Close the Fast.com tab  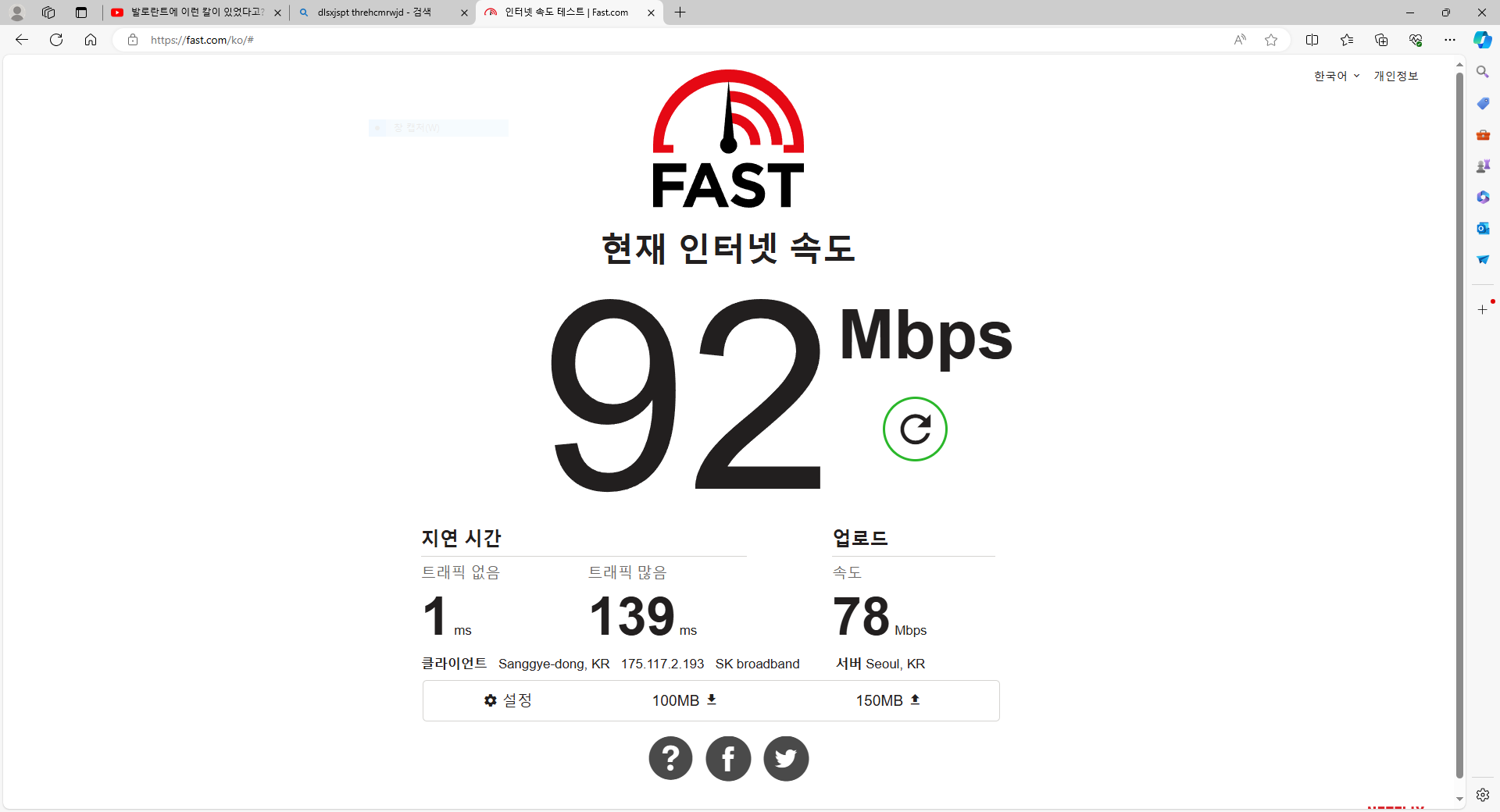tap(651, 12)
